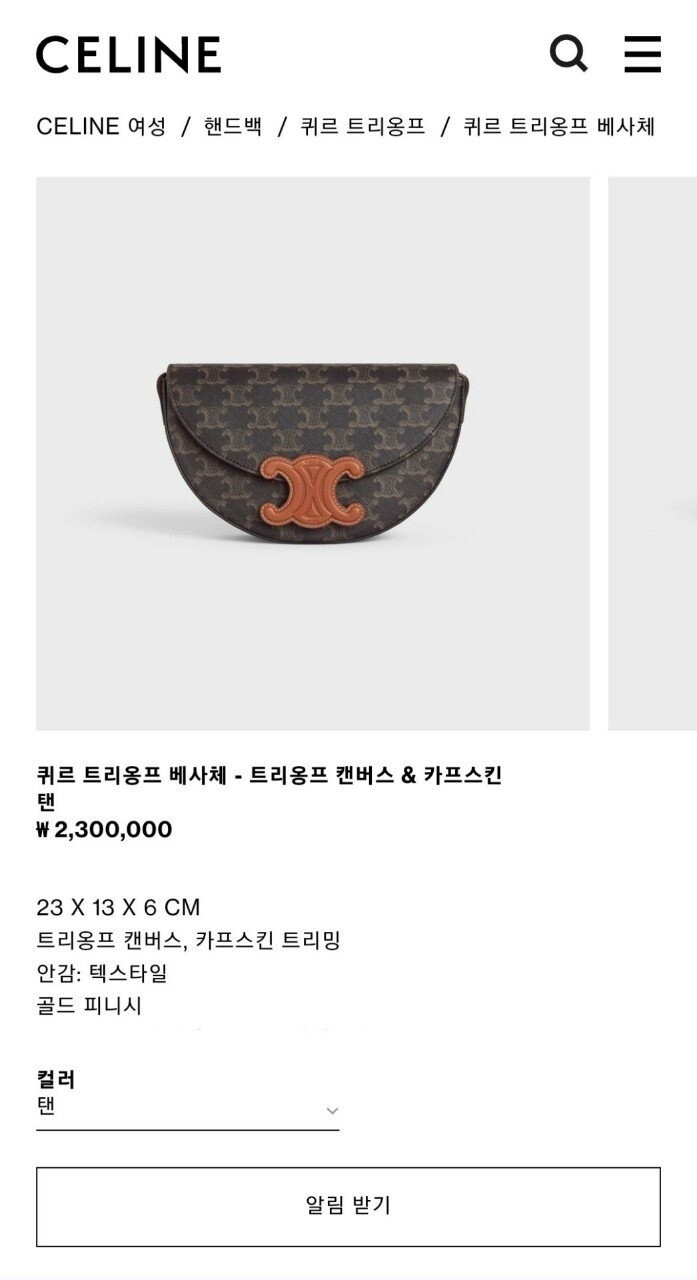The image size is (697, 1280).
Task: Open the search icon
Action: pos(568,53)
